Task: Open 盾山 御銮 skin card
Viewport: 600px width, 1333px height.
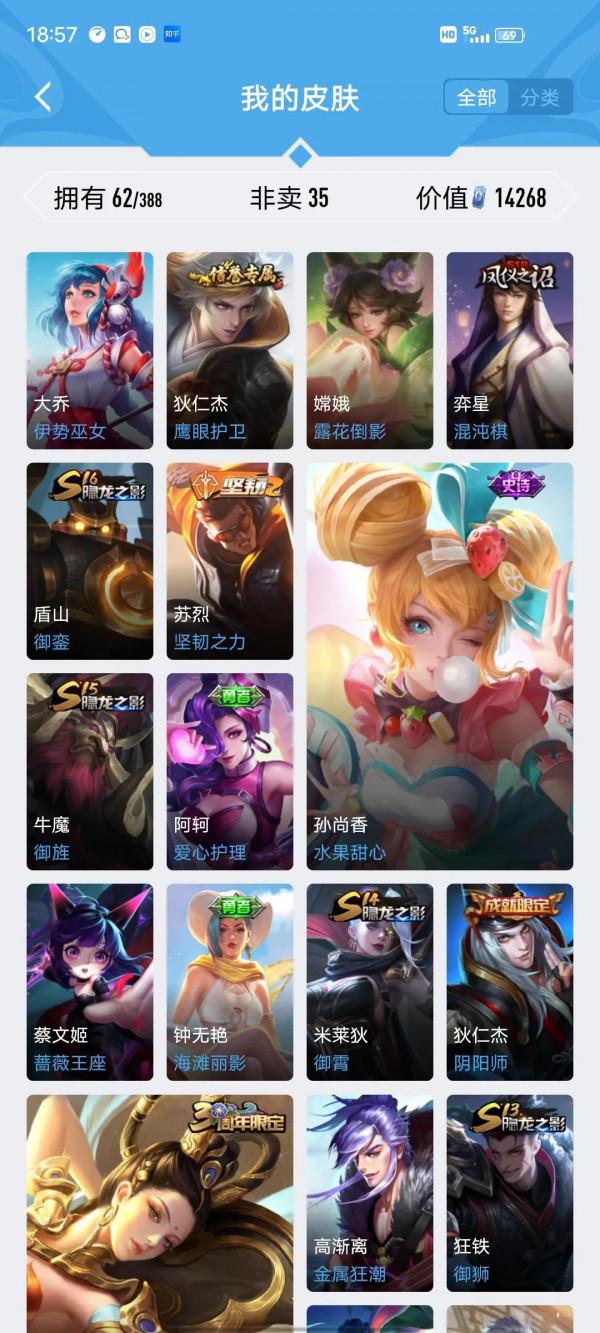Action: [x=90, y=560]
